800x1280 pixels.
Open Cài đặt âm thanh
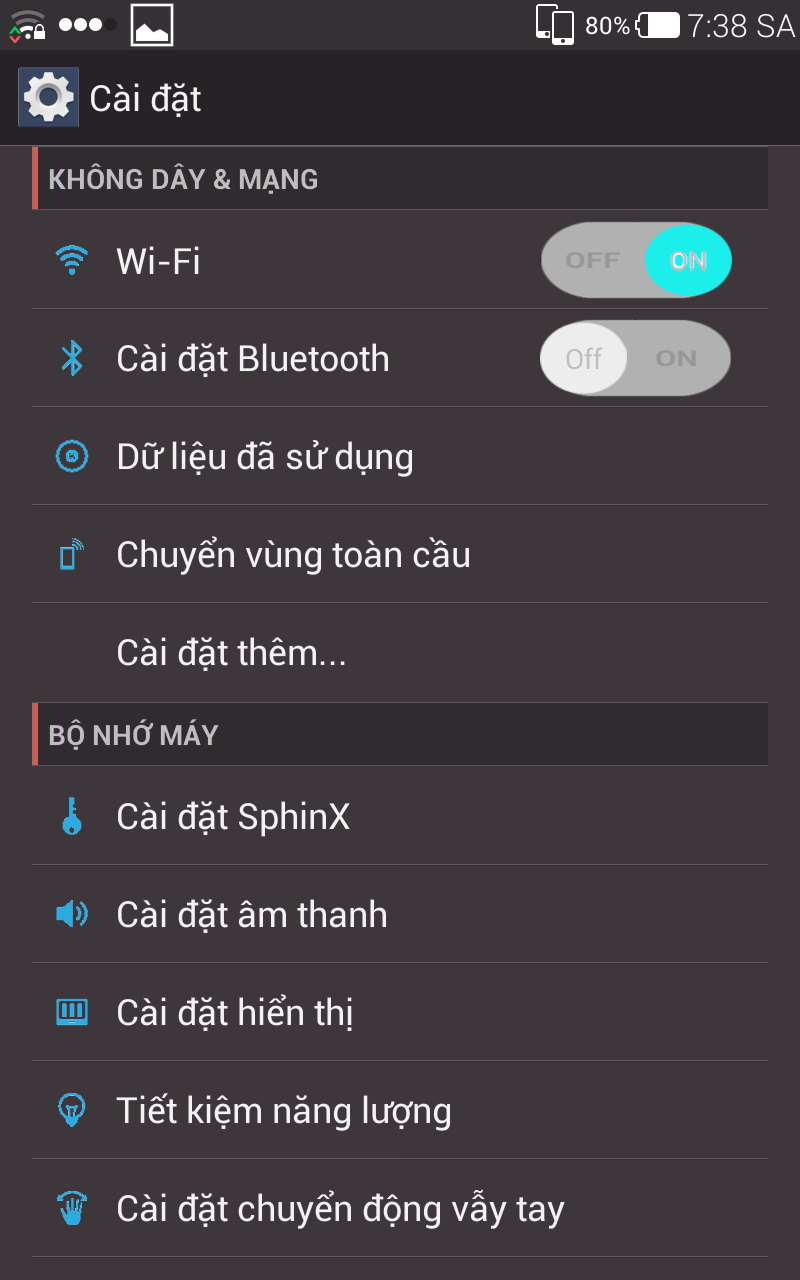pos(251,915)
